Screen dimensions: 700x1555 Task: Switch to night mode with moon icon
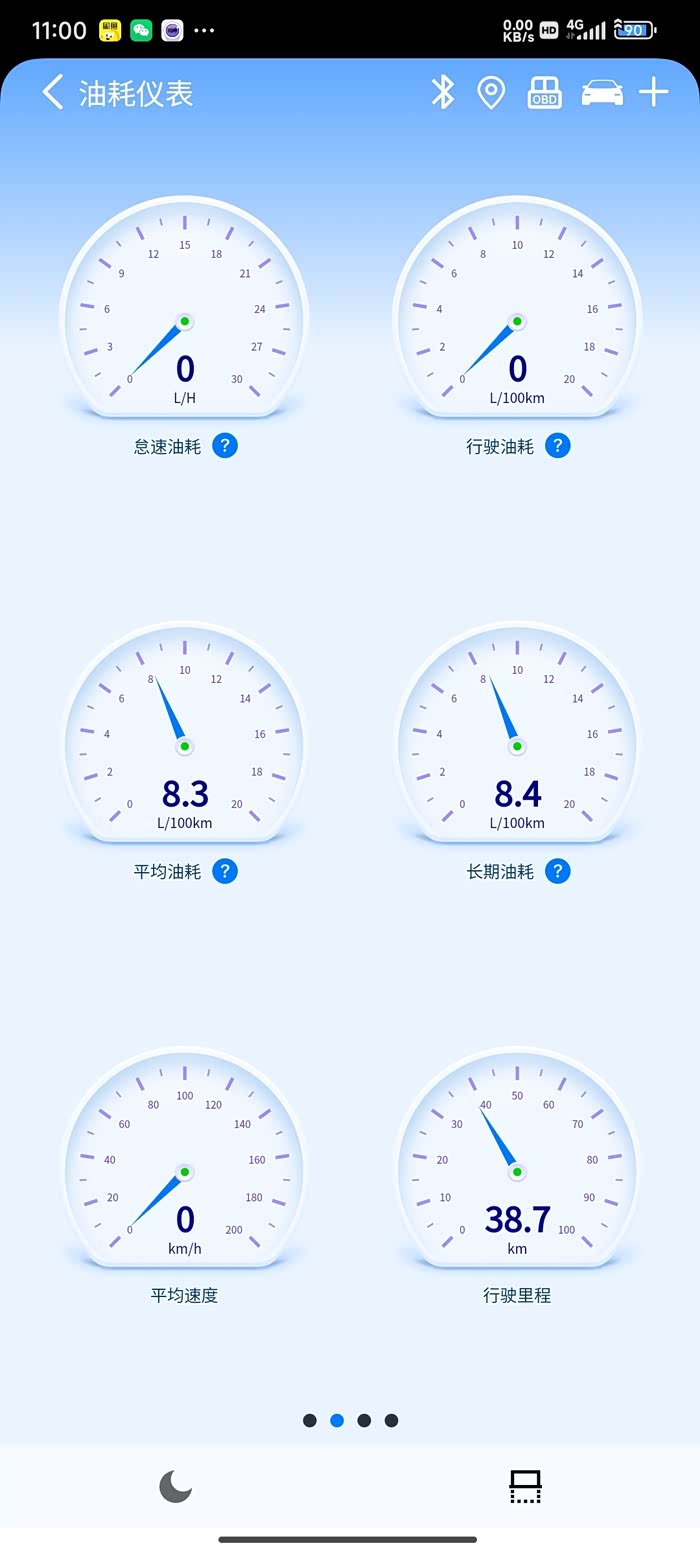[176, 1487]
